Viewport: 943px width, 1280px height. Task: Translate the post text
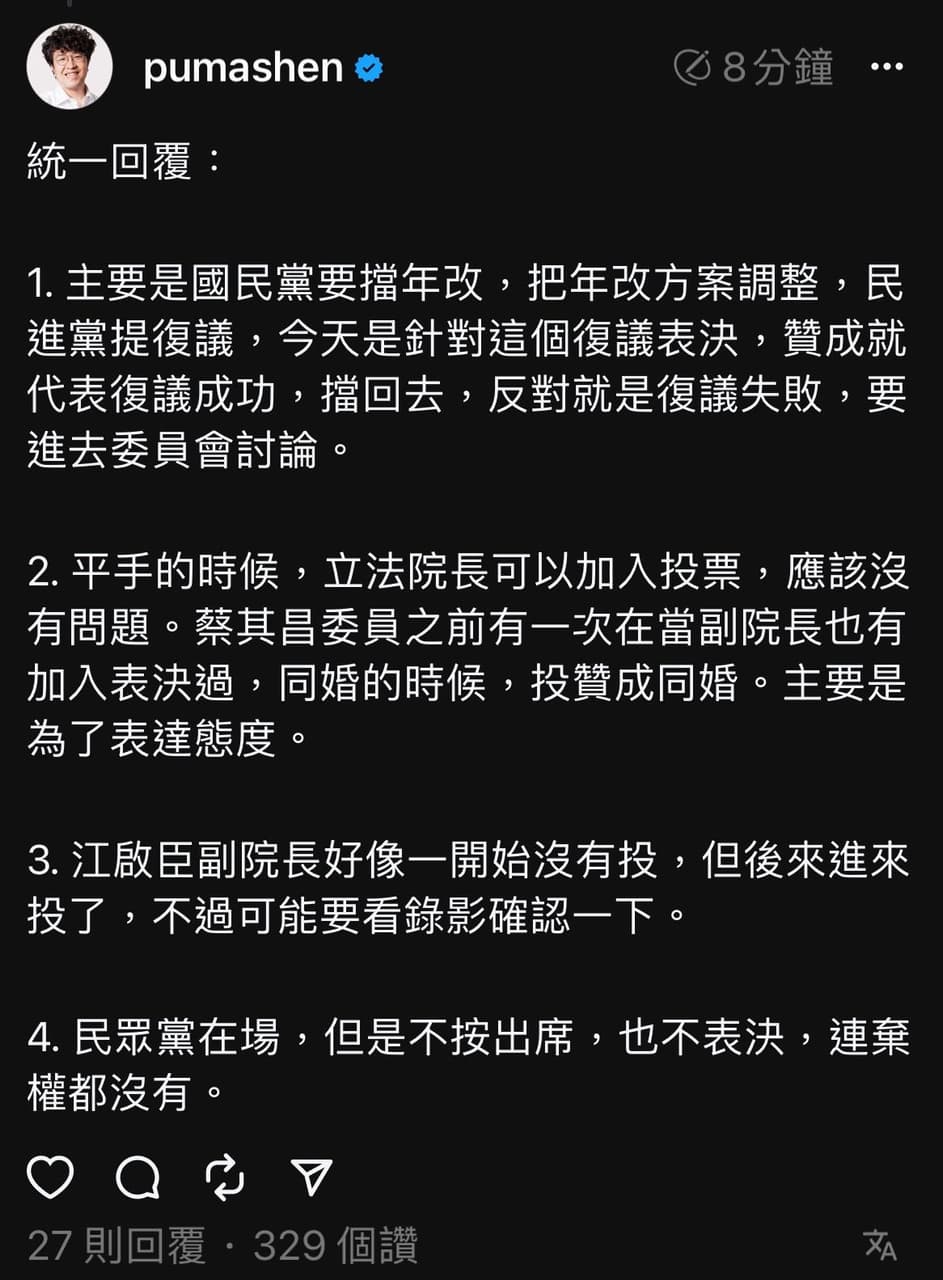(880, 1245)
